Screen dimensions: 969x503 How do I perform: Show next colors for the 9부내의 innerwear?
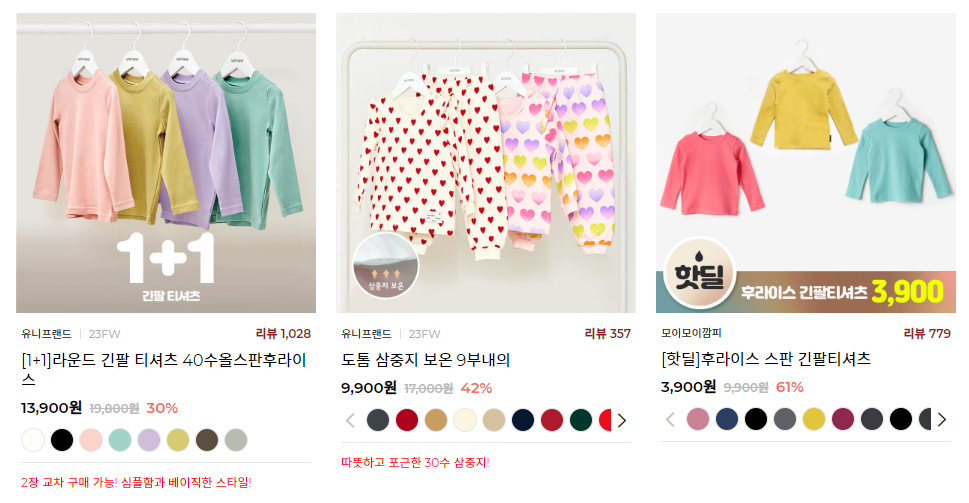(x=621, y=420)
